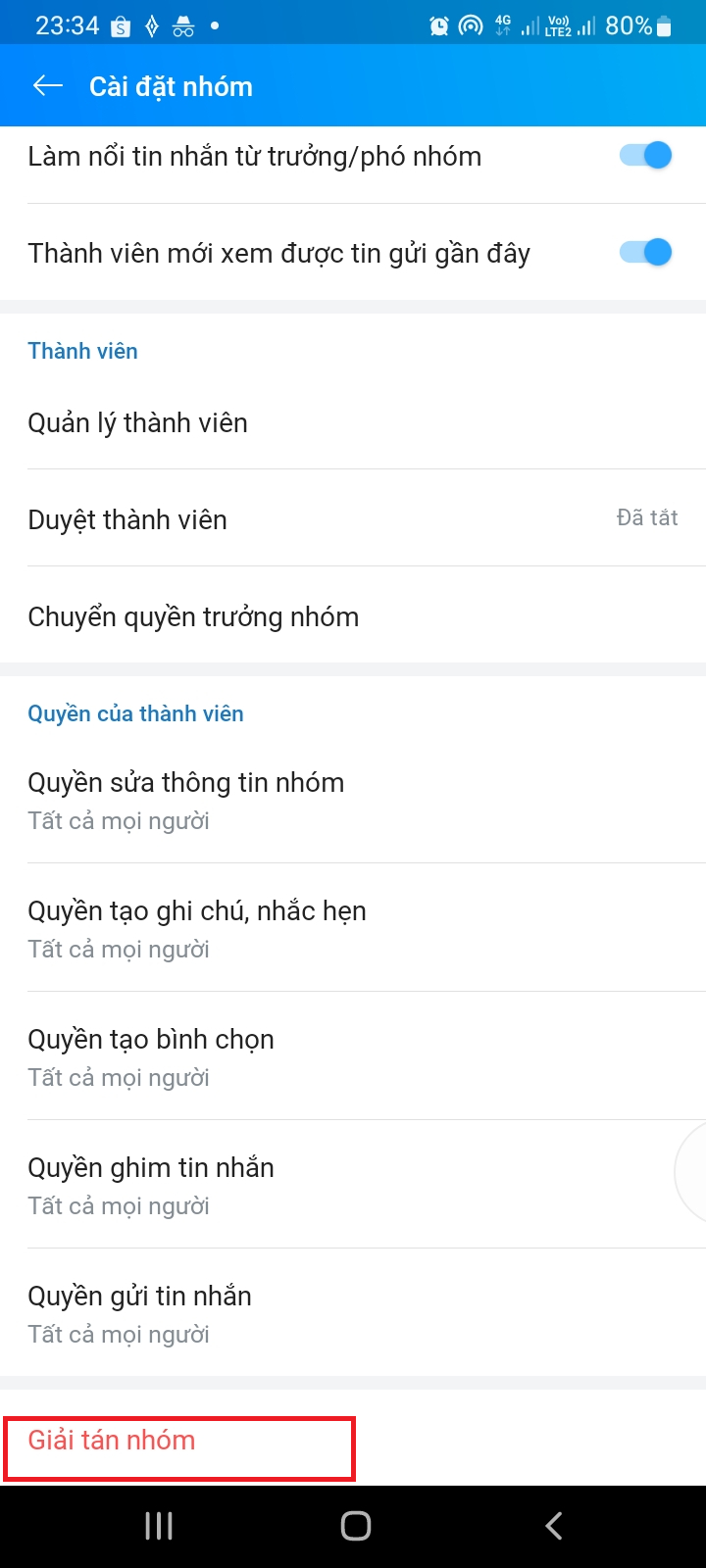Toggle Làm nổi tin nhắn từ trưởng/phó nhóm
The height and width of the screenshot is (1568, 706).
click(x=645, y=156)
